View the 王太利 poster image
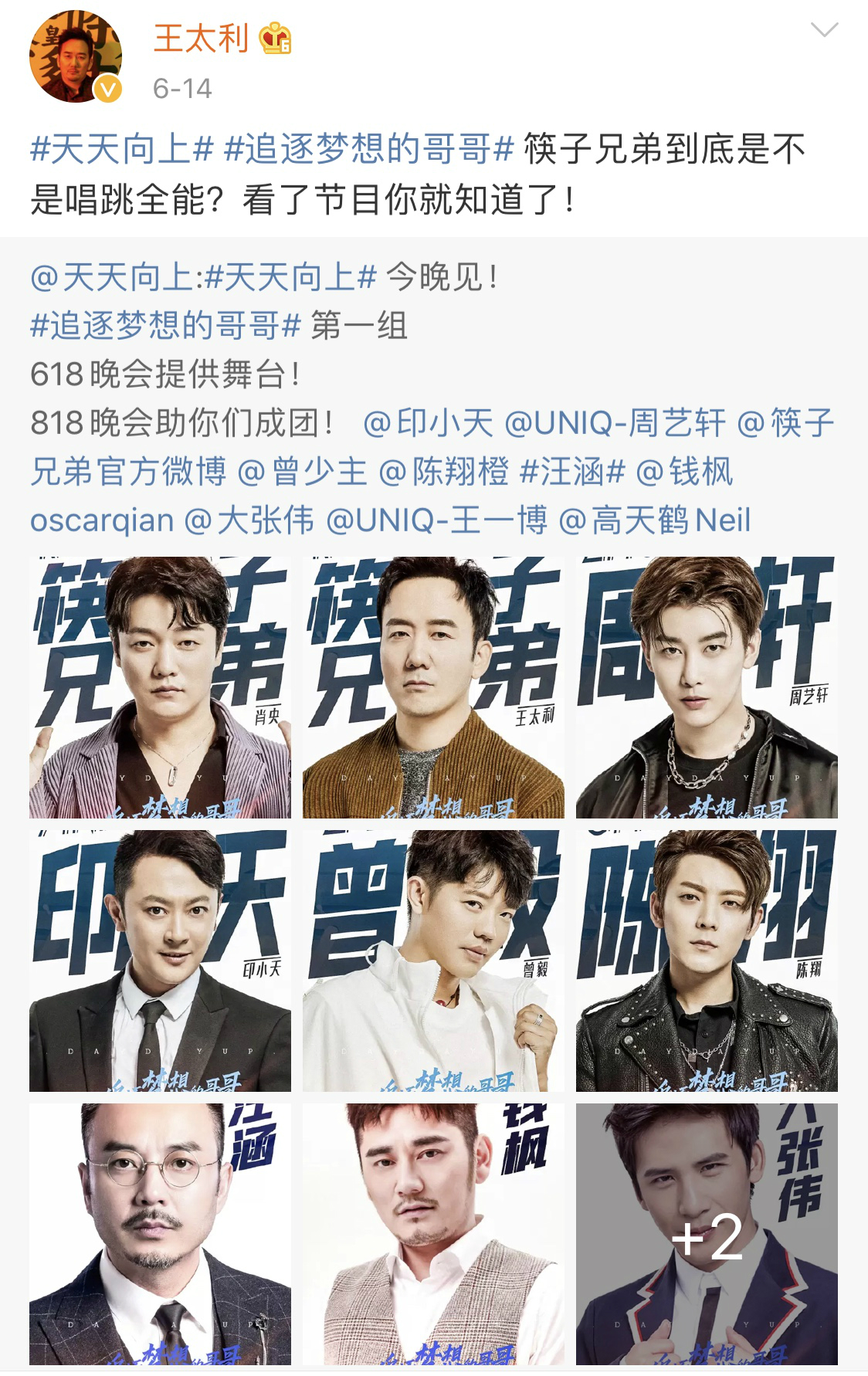The height and width of the screenshot is (1376, 868). 433,687
